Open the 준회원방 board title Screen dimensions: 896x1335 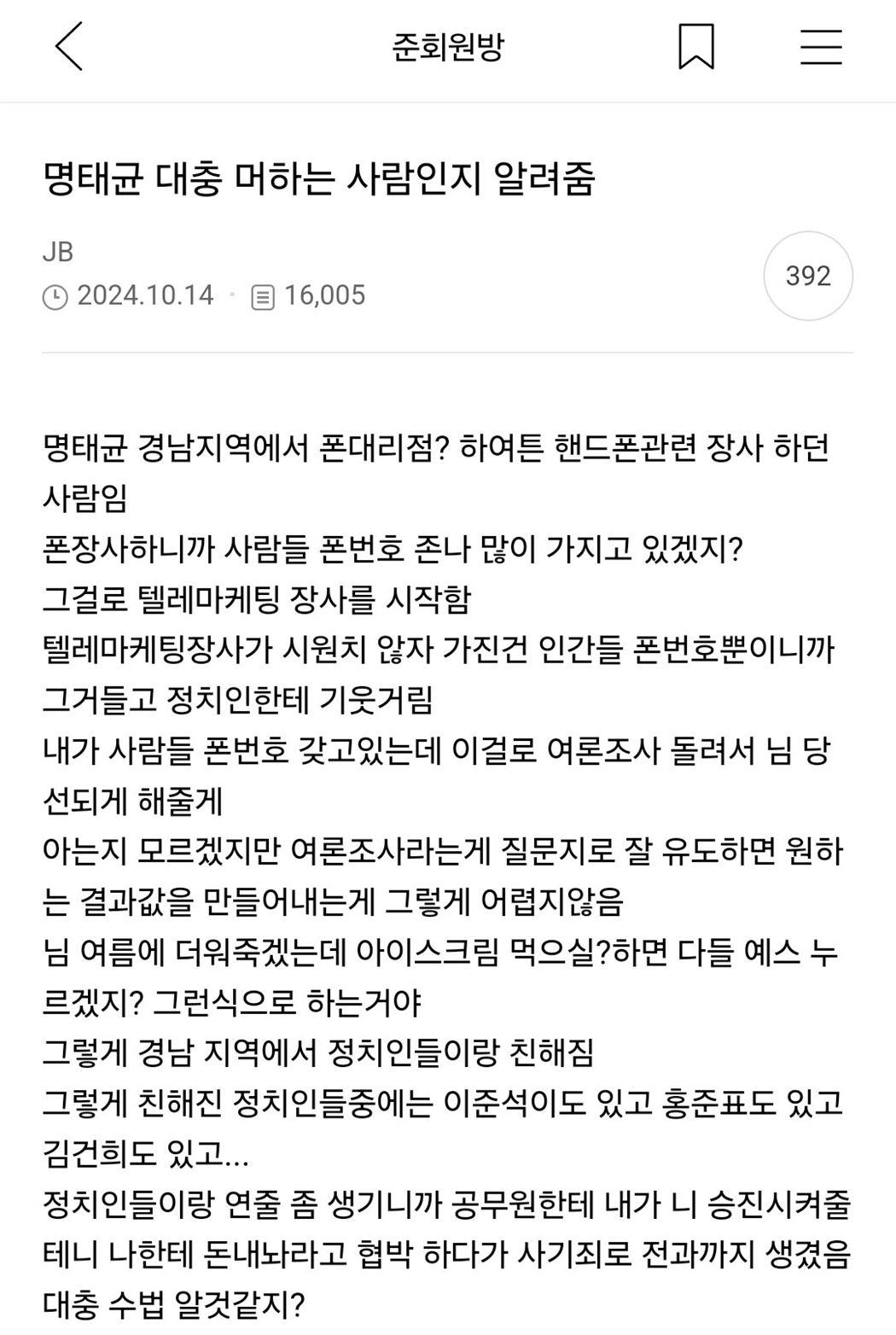pos(447,47)
